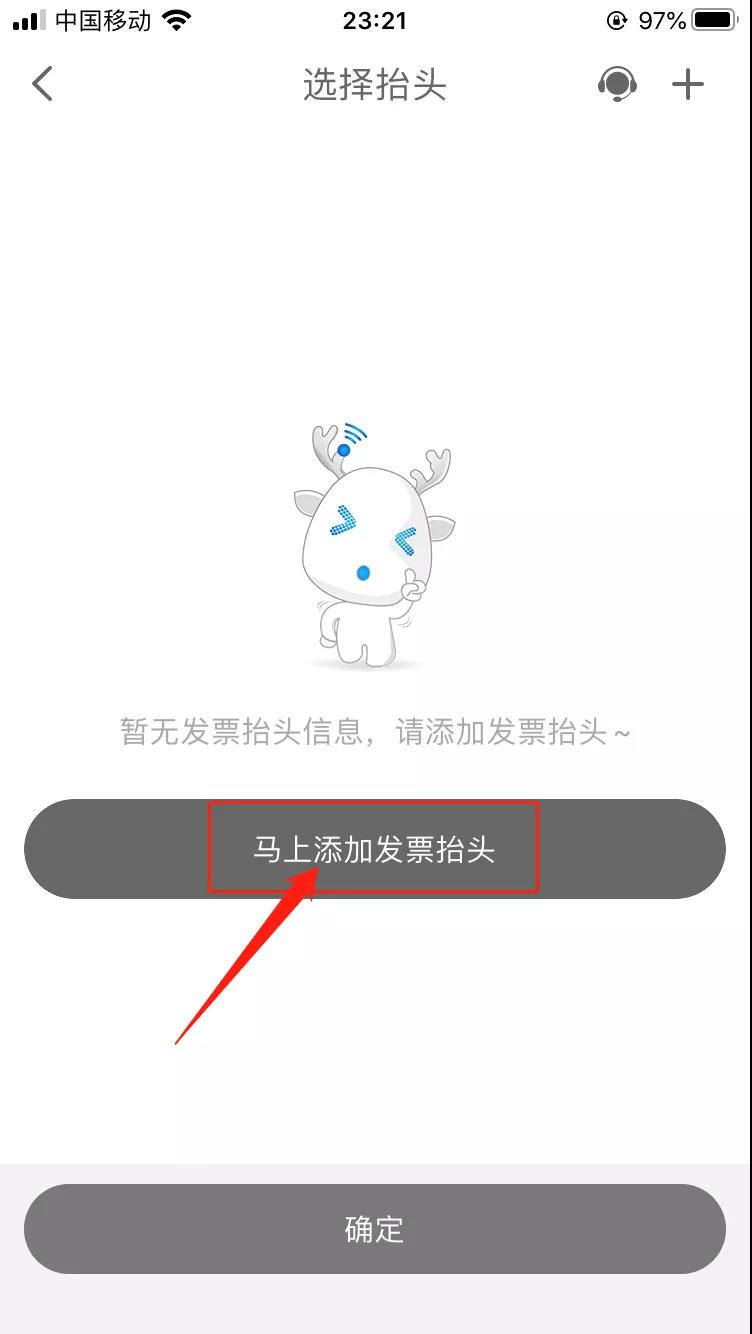Tap the 确定 confirm button at the bottom

(374, 1230)
